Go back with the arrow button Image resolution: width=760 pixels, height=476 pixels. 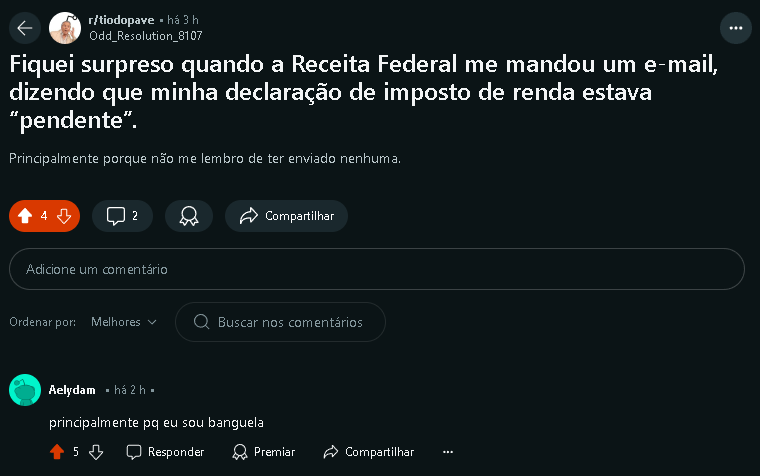click(25, 28)
